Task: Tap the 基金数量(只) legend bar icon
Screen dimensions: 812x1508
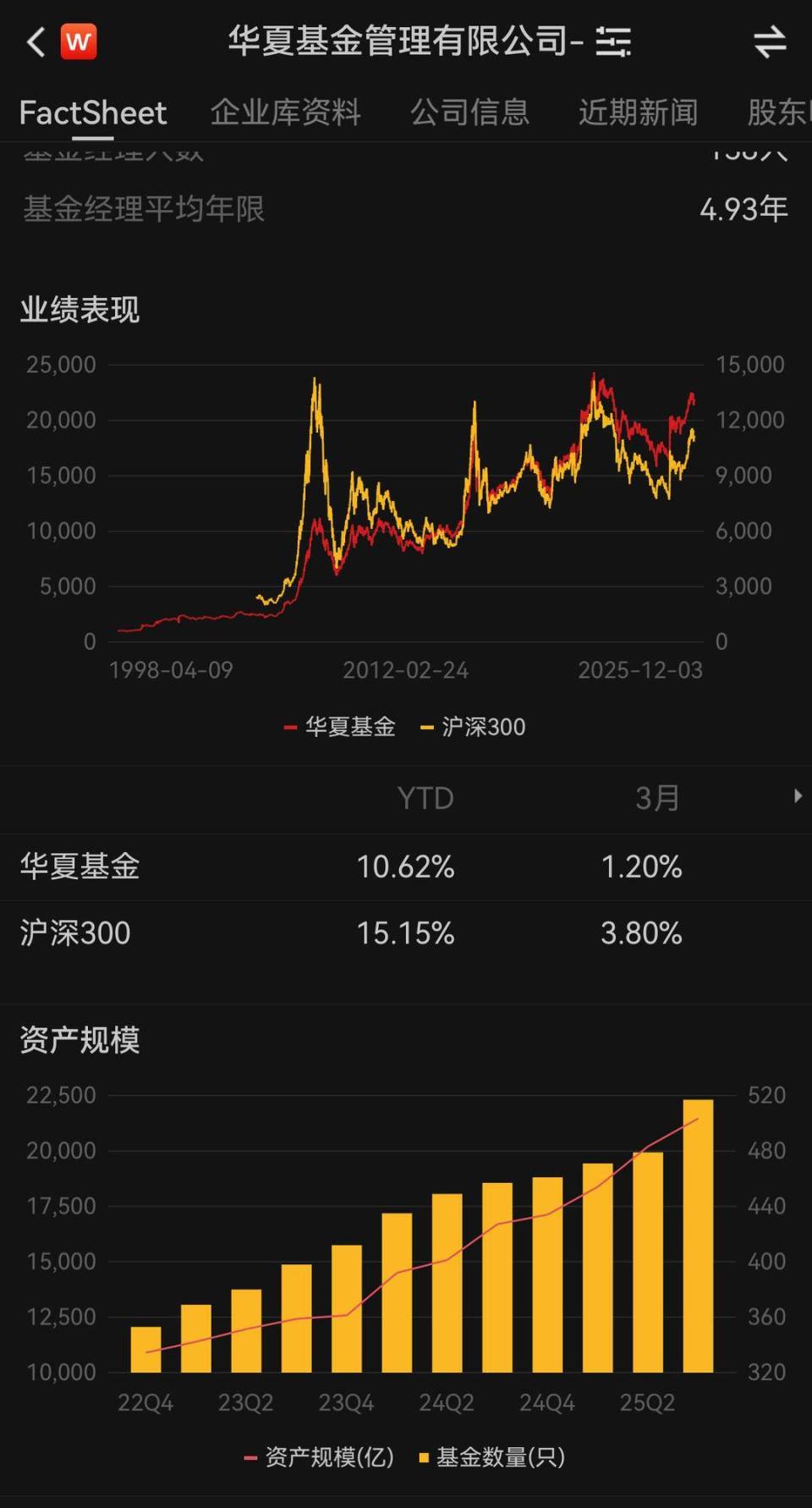Action: [425, 1457]
